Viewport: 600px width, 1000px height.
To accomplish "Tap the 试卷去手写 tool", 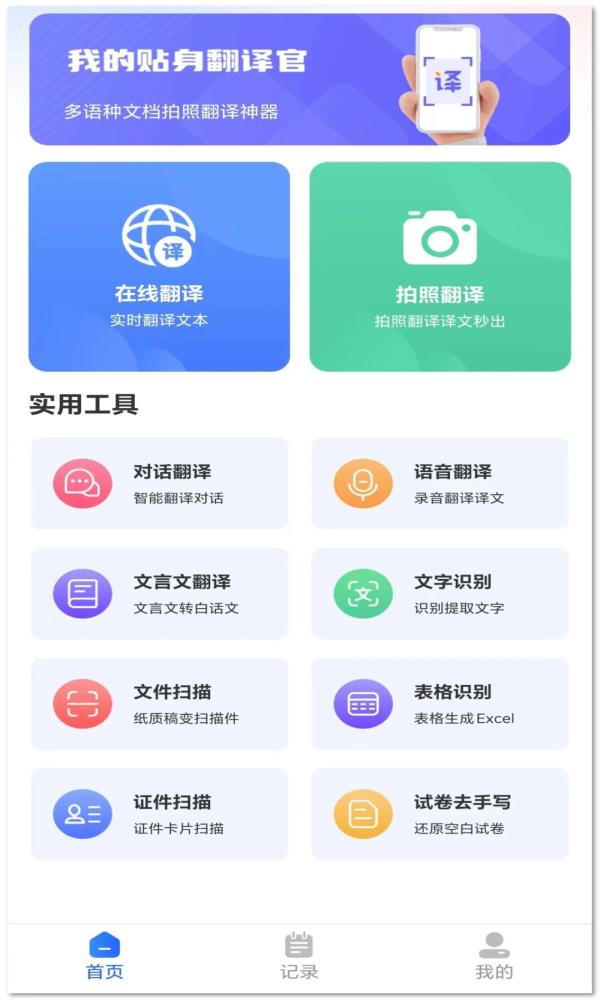I will pyautogui.click(x=440, y=814).
